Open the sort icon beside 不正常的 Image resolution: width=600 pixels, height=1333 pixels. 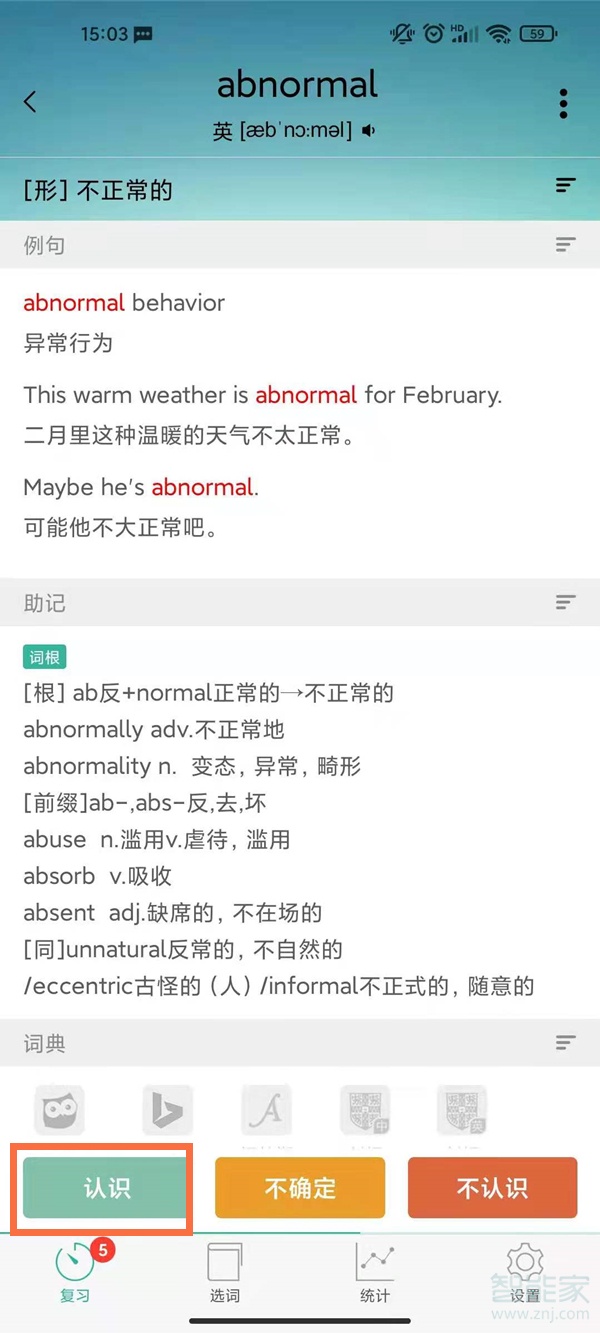566,185
